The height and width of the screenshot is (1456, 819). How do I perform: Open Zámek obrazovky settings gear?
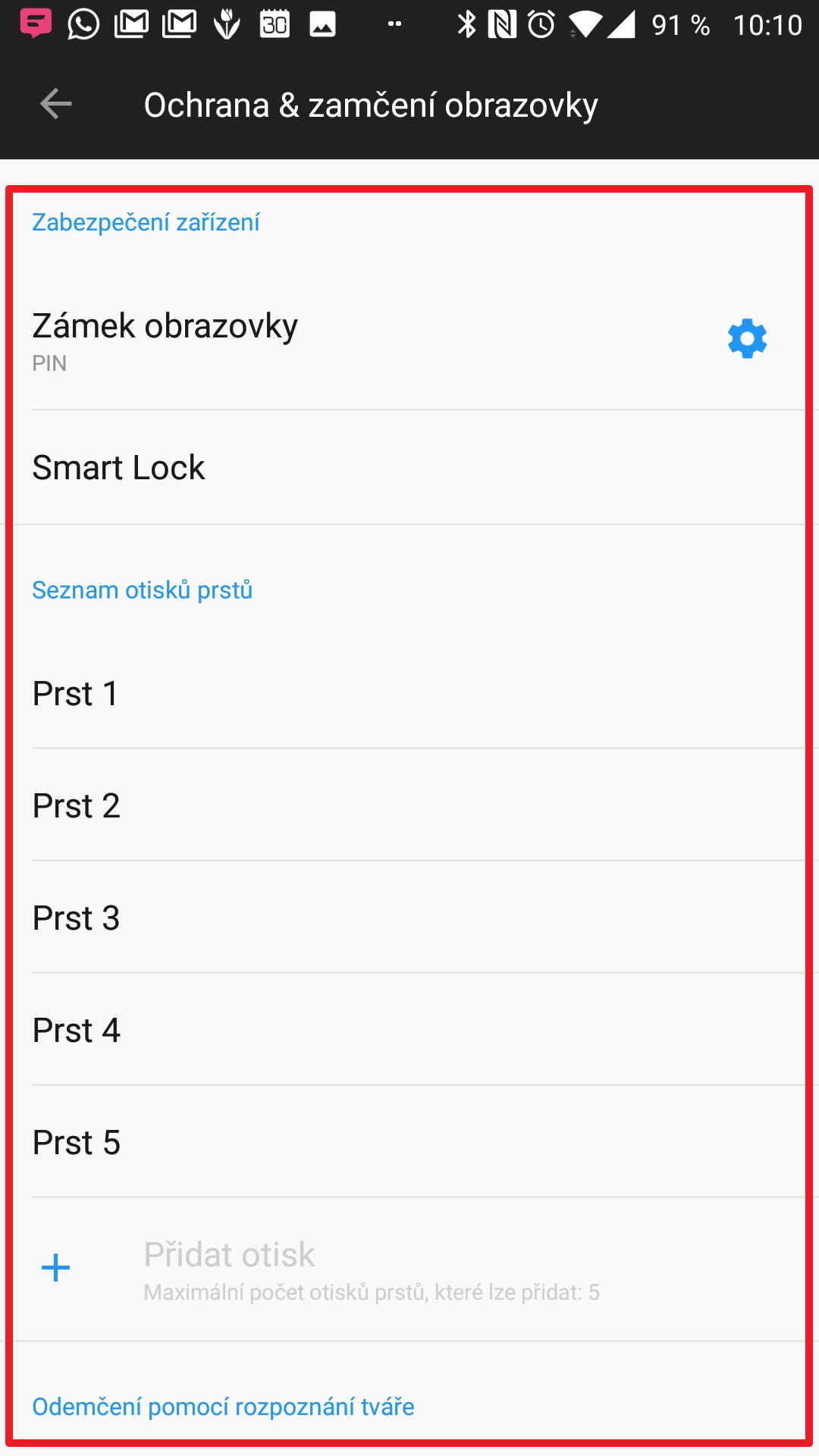[x=747, y=338]
